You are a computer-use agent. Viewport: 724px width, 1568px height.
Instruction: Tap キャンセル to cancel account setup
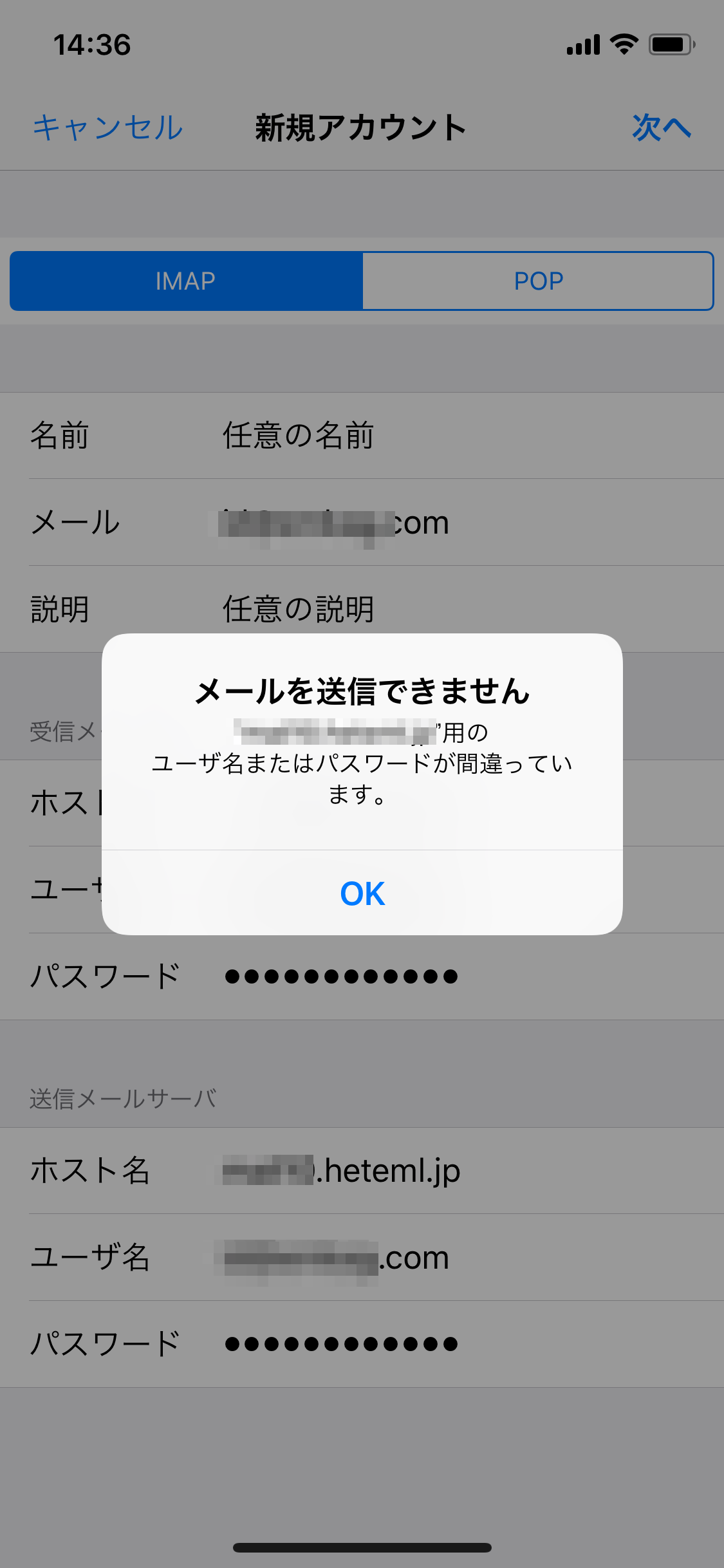click(x=107, y=127)
